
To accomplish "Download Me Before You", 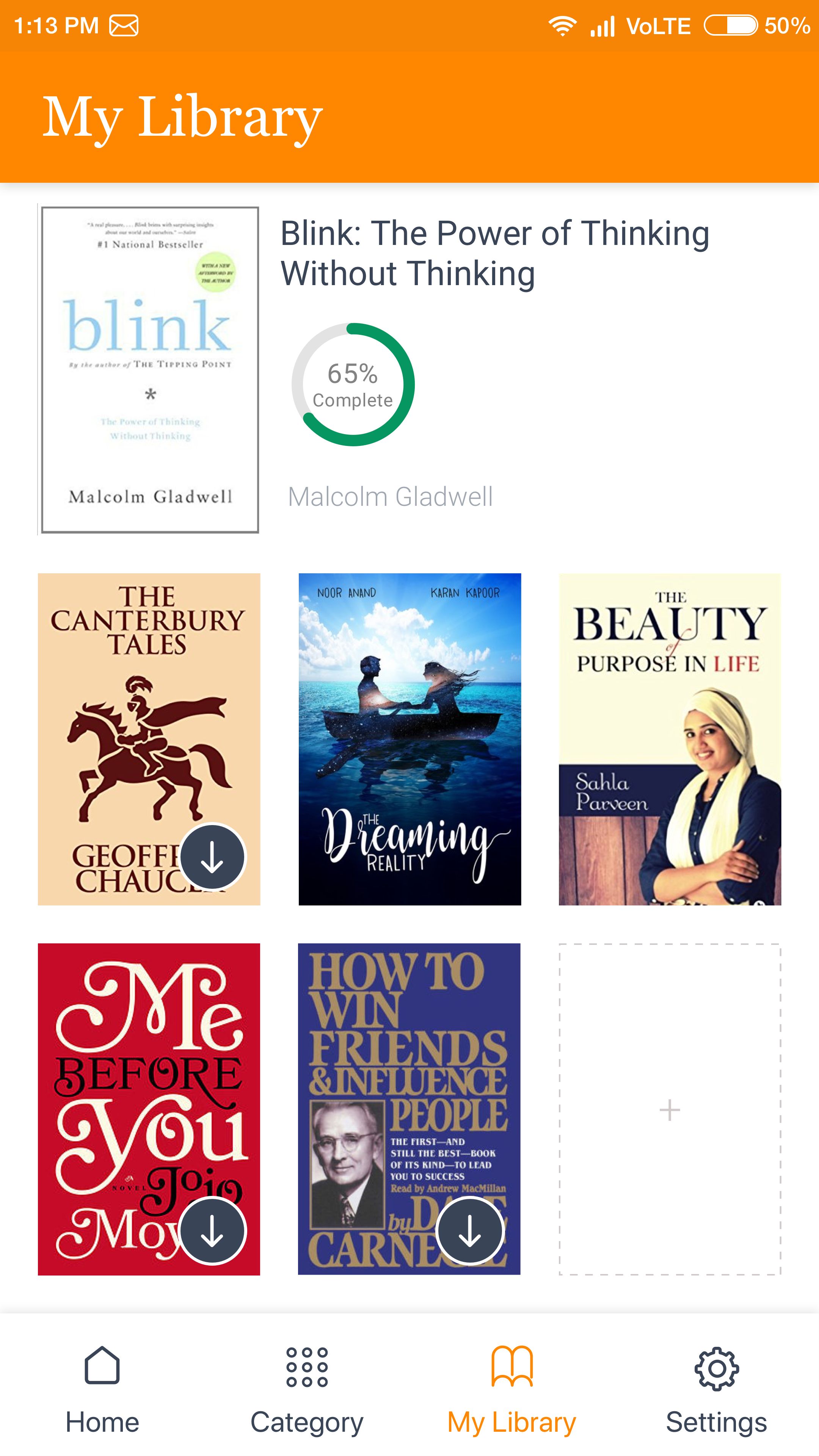I will coord(212,1230).
